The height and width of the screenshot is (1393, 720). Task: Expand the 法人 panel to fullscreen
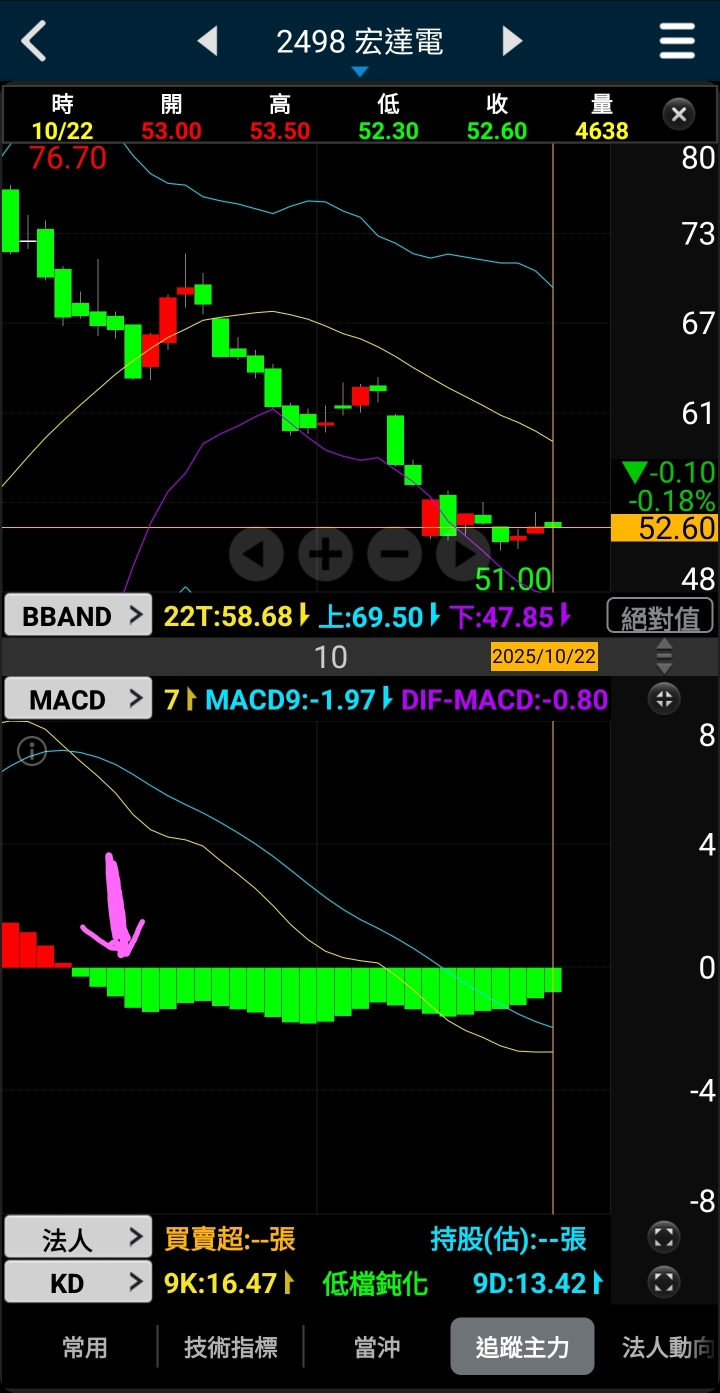click(x=664, y=1238)
